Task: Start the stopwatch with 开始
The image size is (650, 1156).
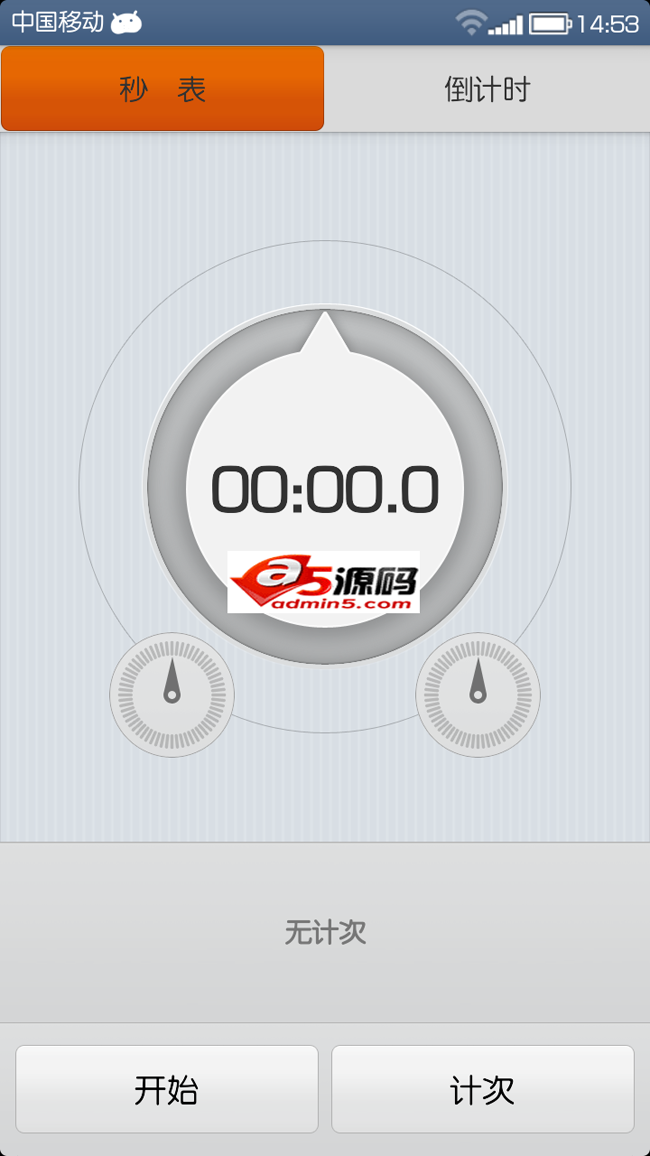Action: click(167, 1089)
